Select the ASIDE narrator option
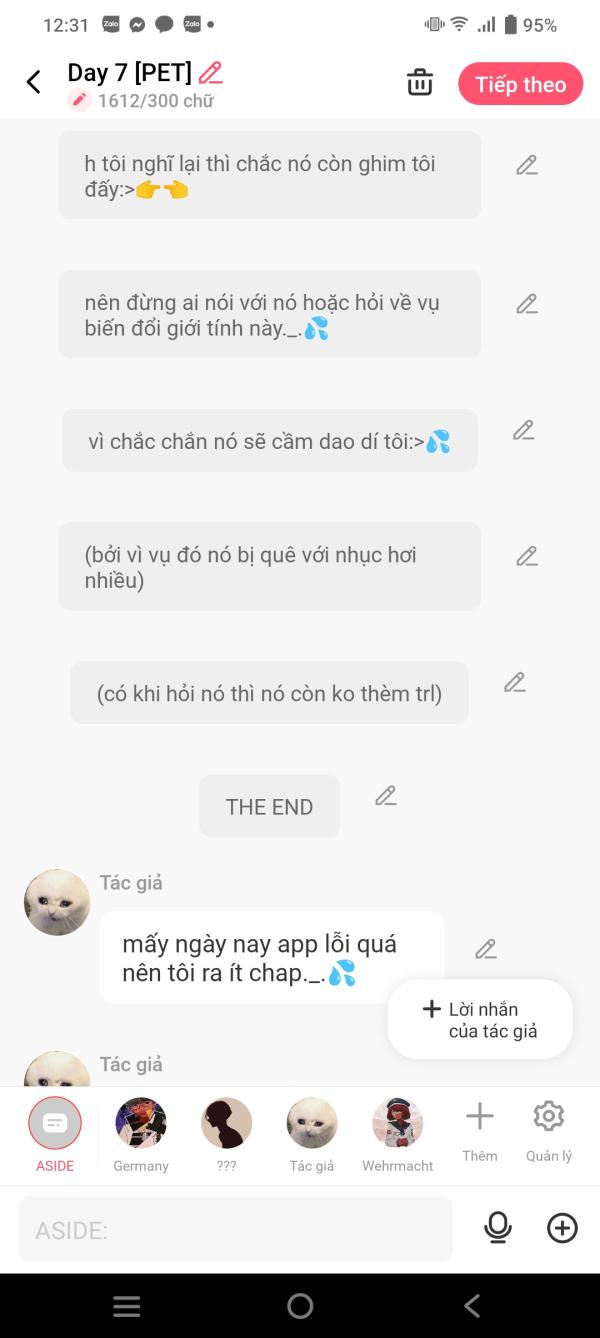The width and height of the screenshot is (600, 1338). coord(55,1135)
